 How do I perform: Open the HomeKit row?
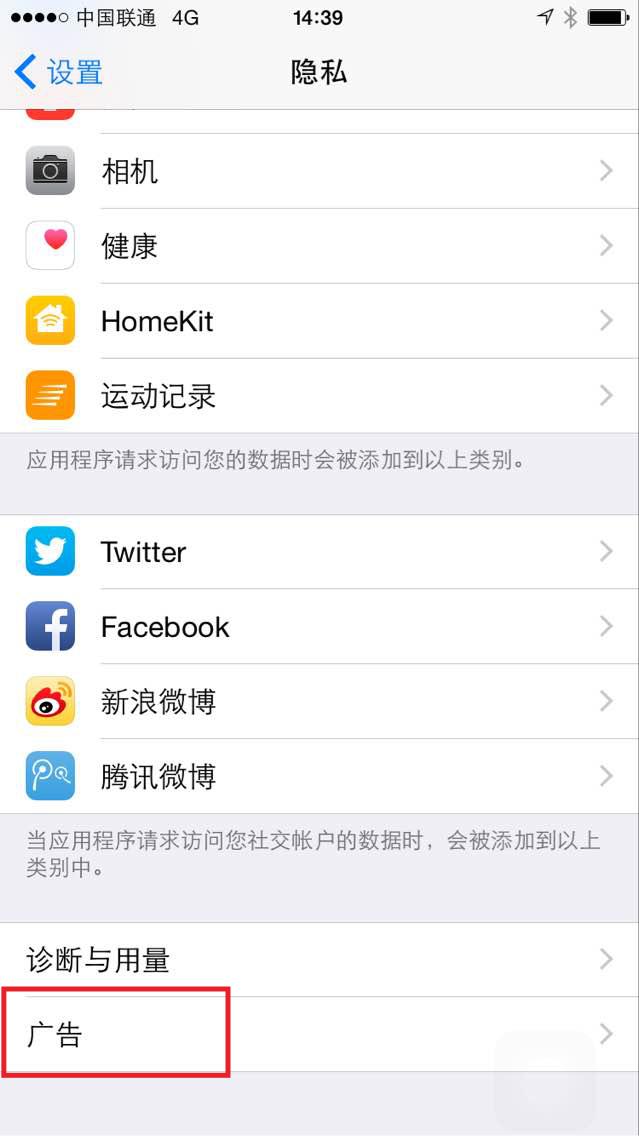coord(320,321)
